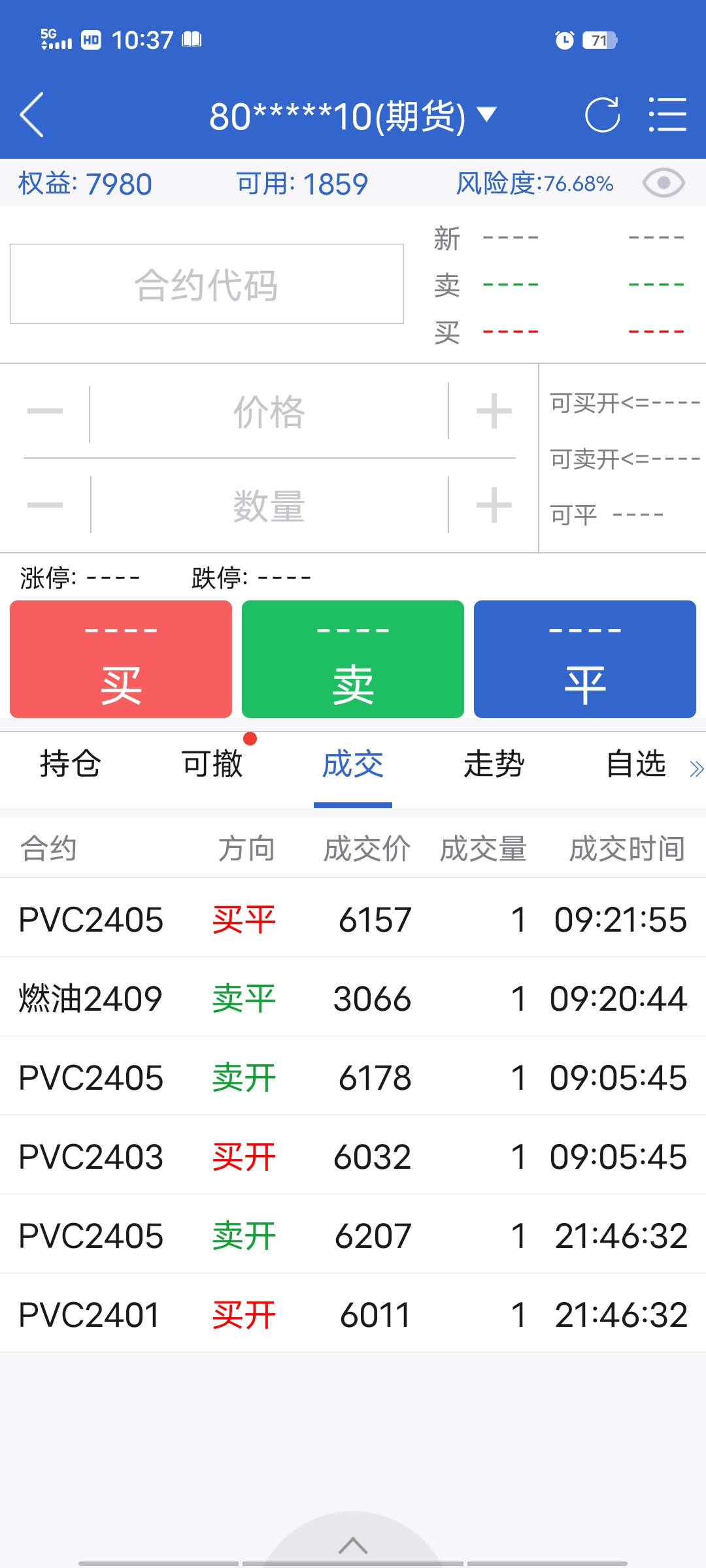Screen dimensions: 706x1568
Task: Tap the blue 平 close position button
Action: click(584, 659)
